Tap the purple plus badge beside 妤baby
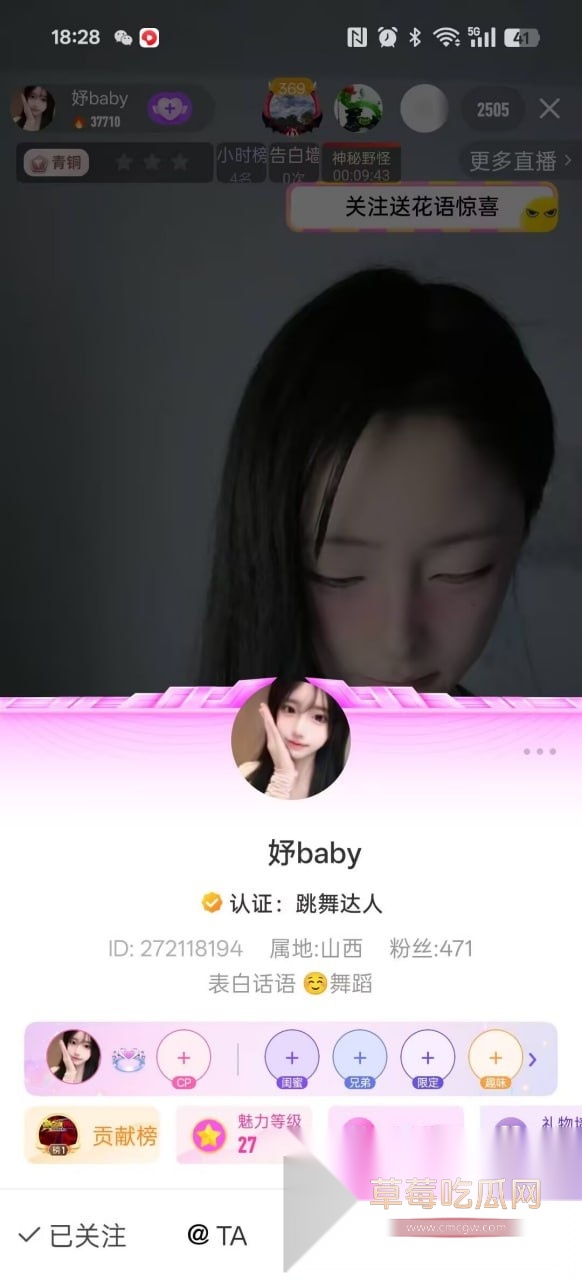Viewport: 582px width, 1280px height. (170, 108)
